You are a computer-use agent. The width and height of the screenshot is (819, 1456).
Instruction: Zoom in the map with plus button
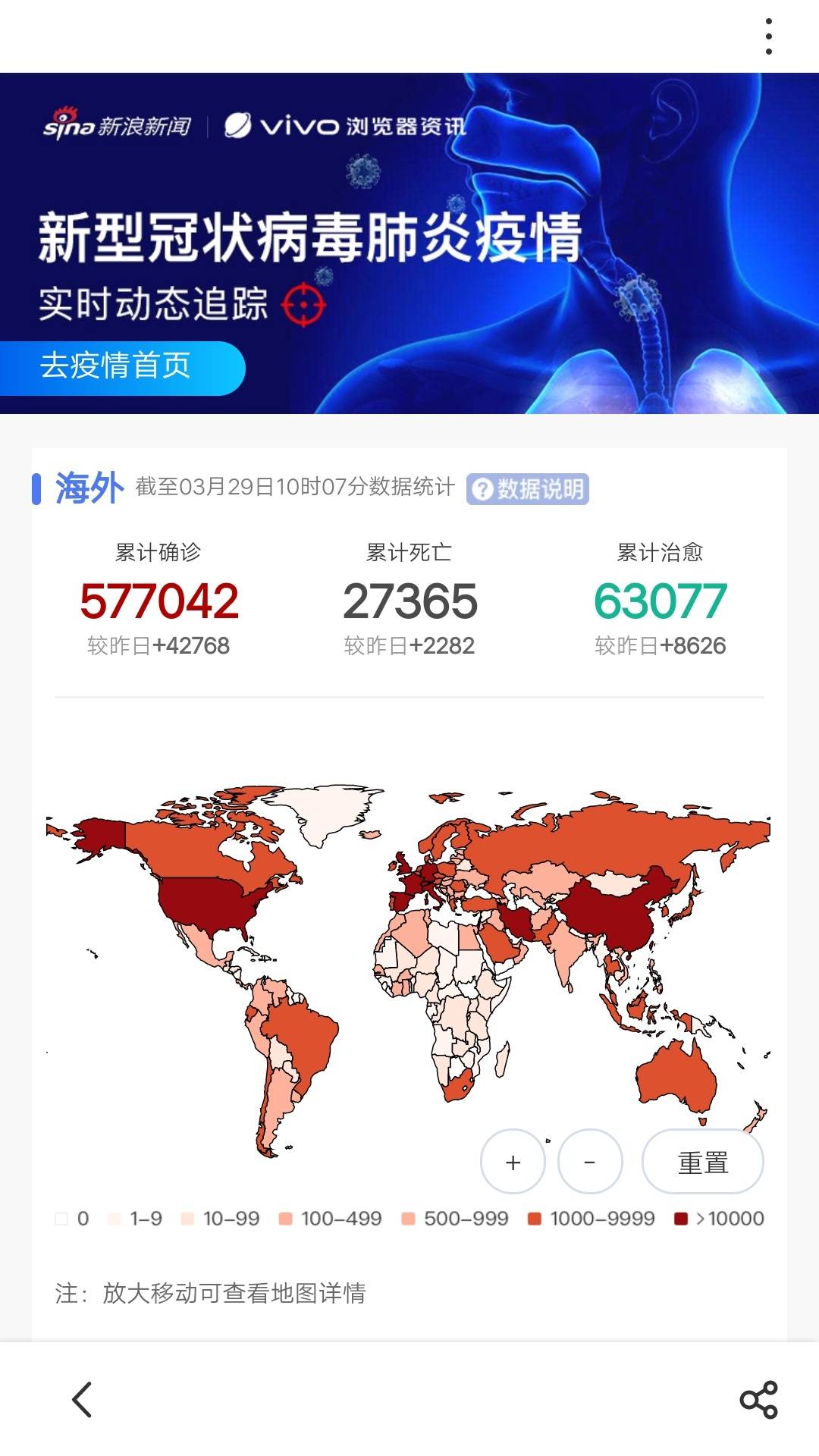click(x=513, y=1162)
